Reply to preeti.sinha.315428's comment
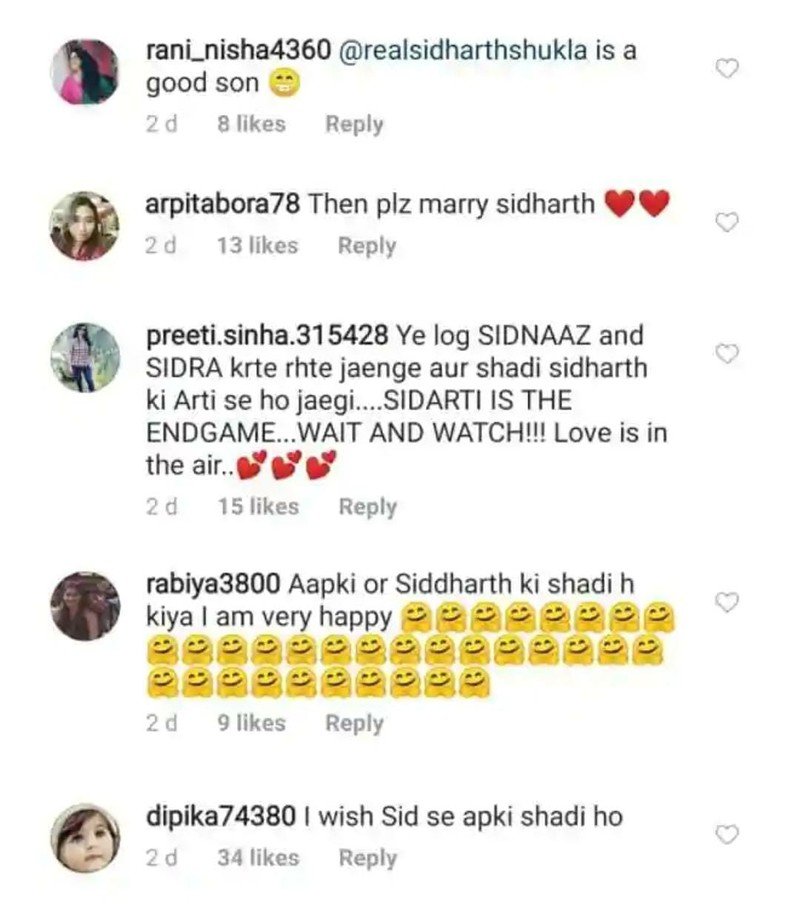 [x=367, y=507]
